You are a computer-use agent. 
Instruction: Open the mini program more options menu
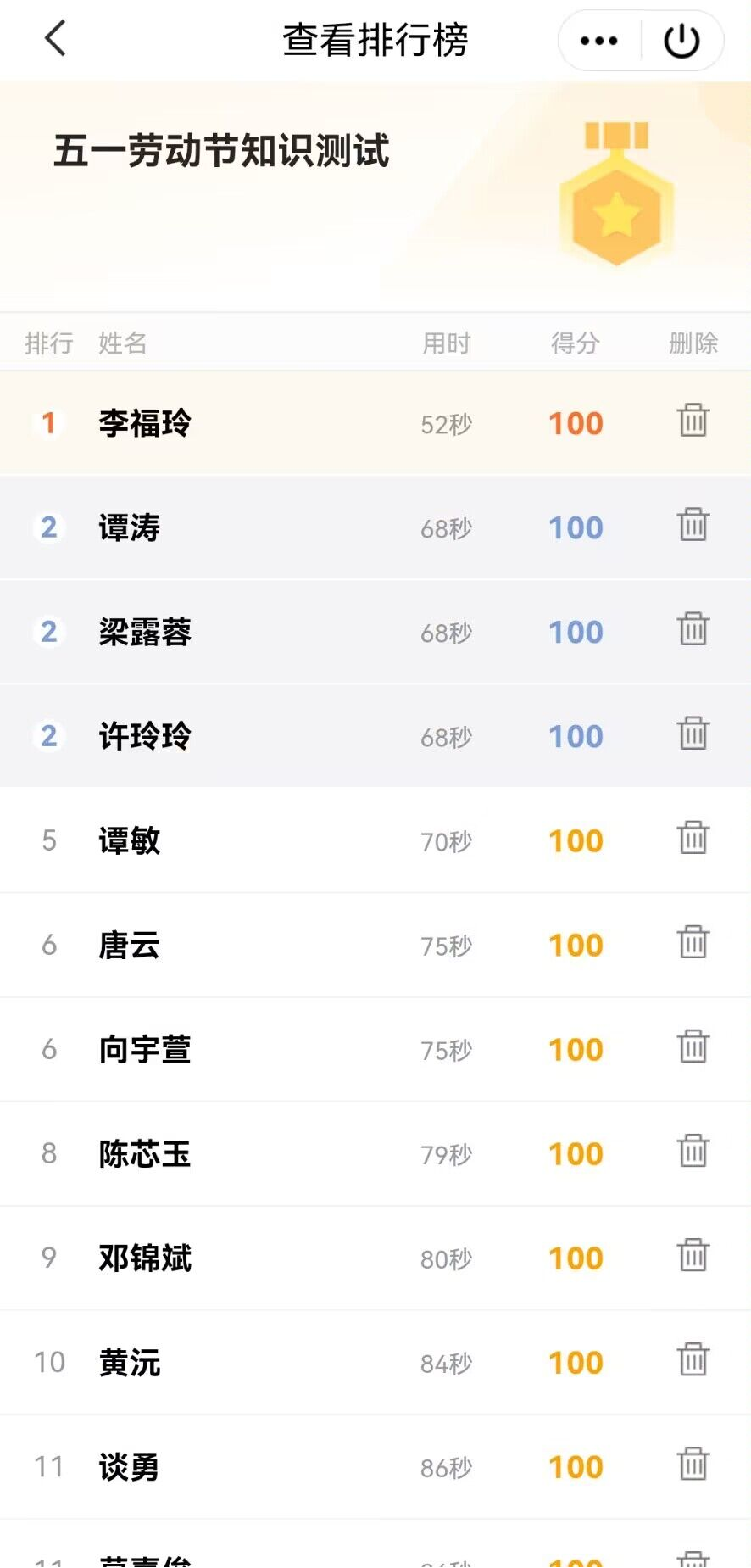coord(599,40)
